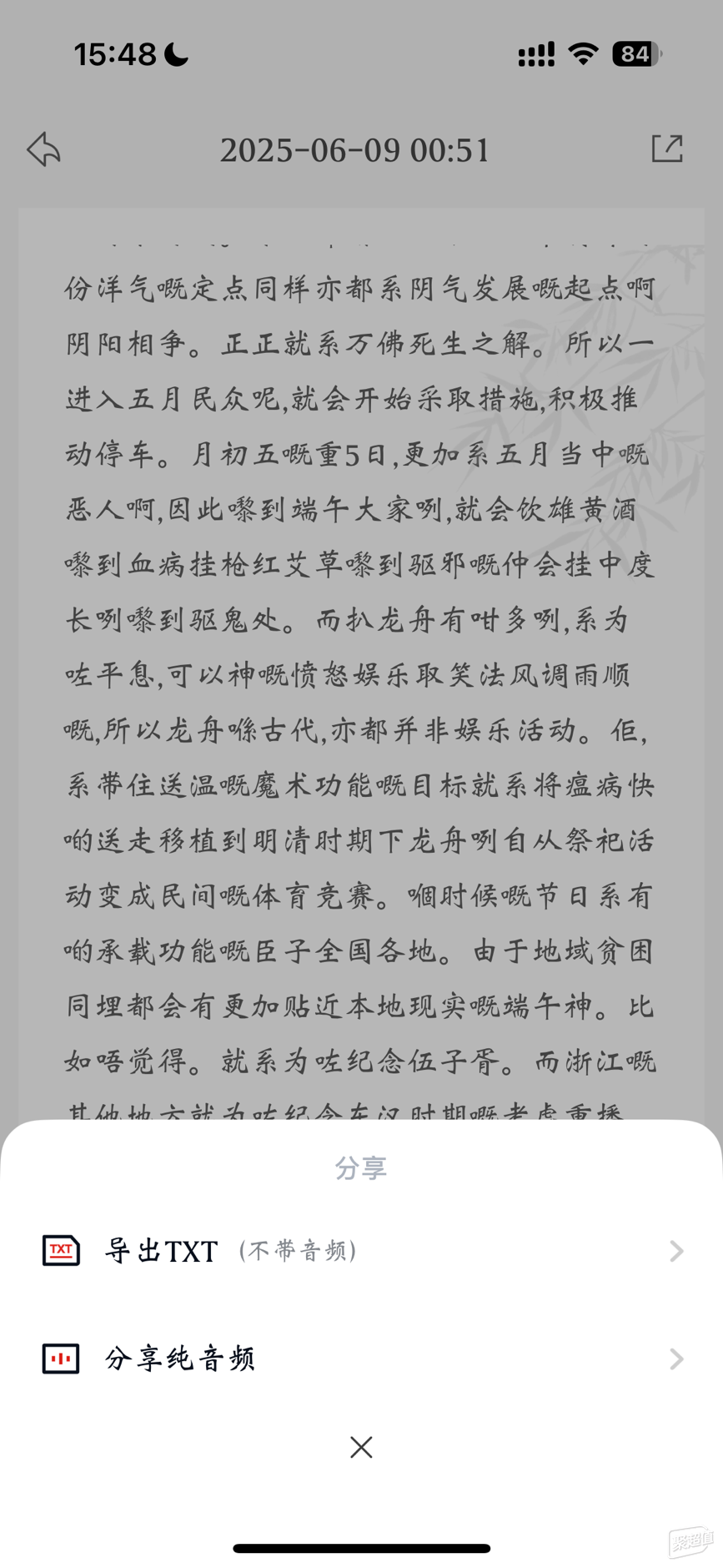Image resolution: width=723 pixels, height=1568 pixels.
Task: Open the share icon at top right
Action: 667,149
